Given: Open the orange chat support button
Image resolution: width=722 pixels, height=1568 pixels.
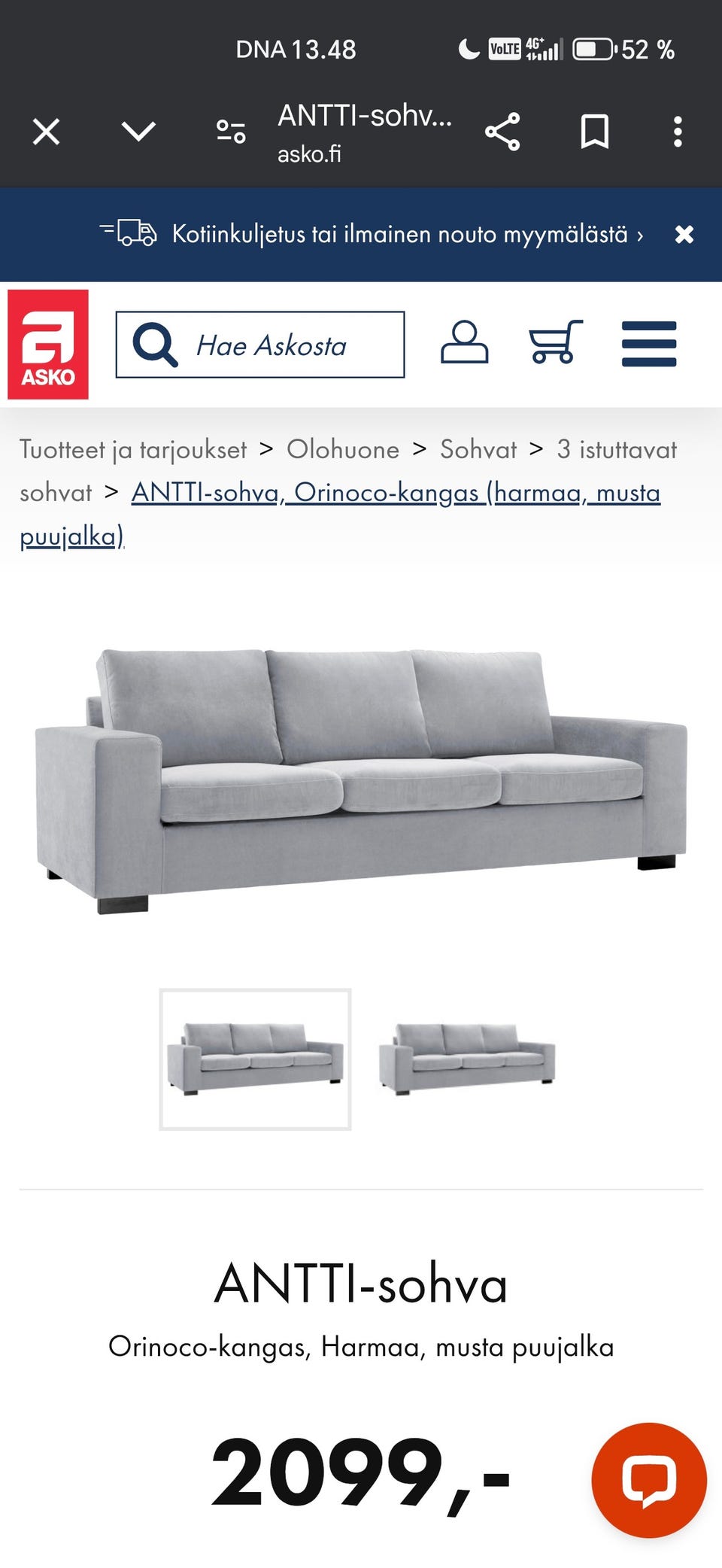Looking at the screenshot, I should pyautogui.click(x=649, y=1479).
